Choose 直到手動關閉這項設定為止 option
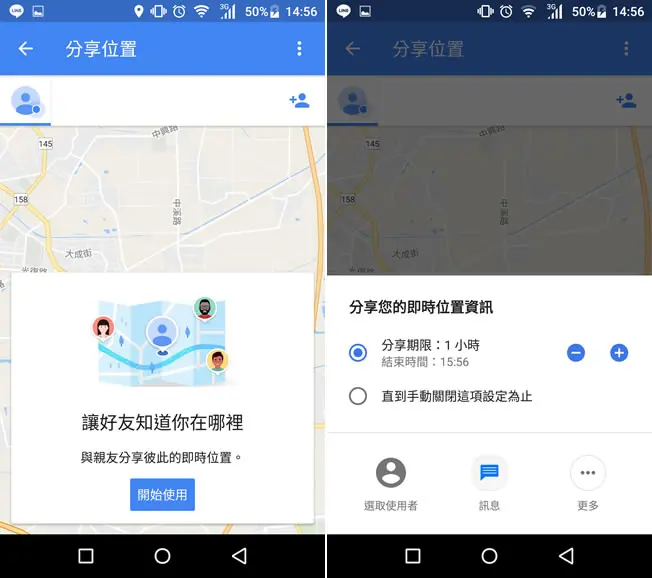This screenshot has width=652, height=578. point(358,396)
